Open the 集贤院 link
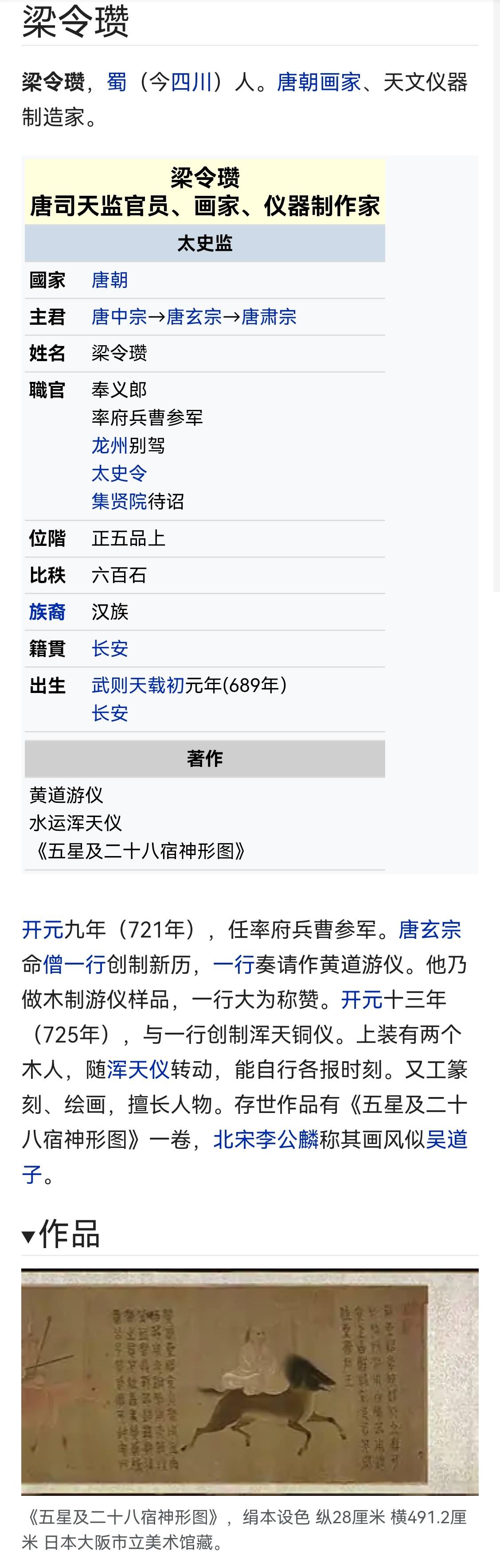Viewport: 500px width, 1568px height. (x=119, y=501)
